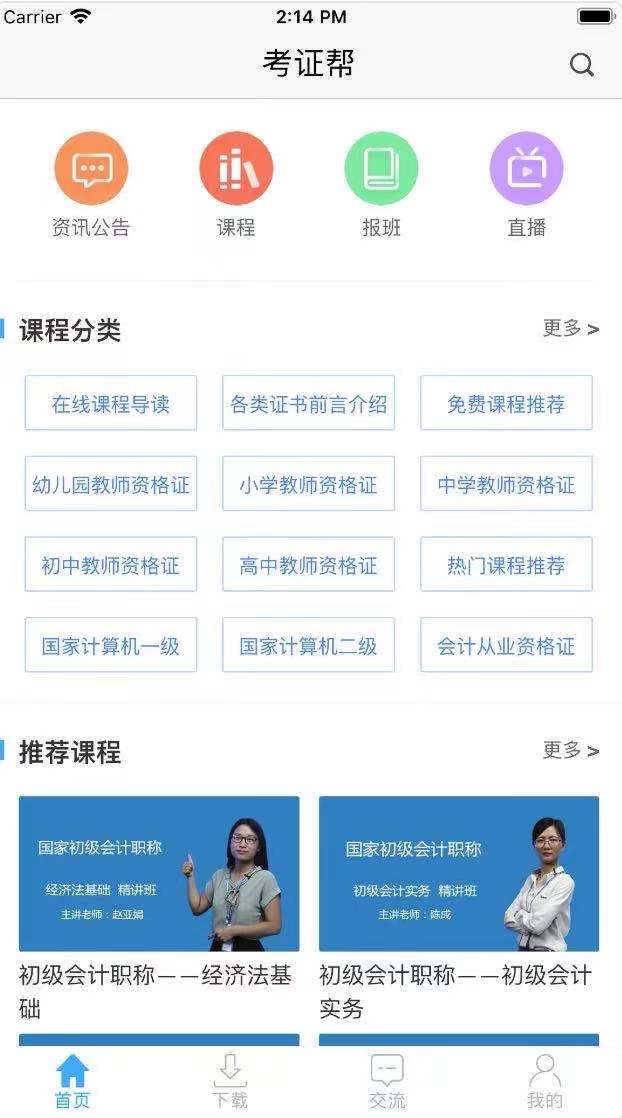The height and width of the screenshot is (1118, 622).
Task: Select 会计从业资格证 category
Action: click(x=506, y=645)
